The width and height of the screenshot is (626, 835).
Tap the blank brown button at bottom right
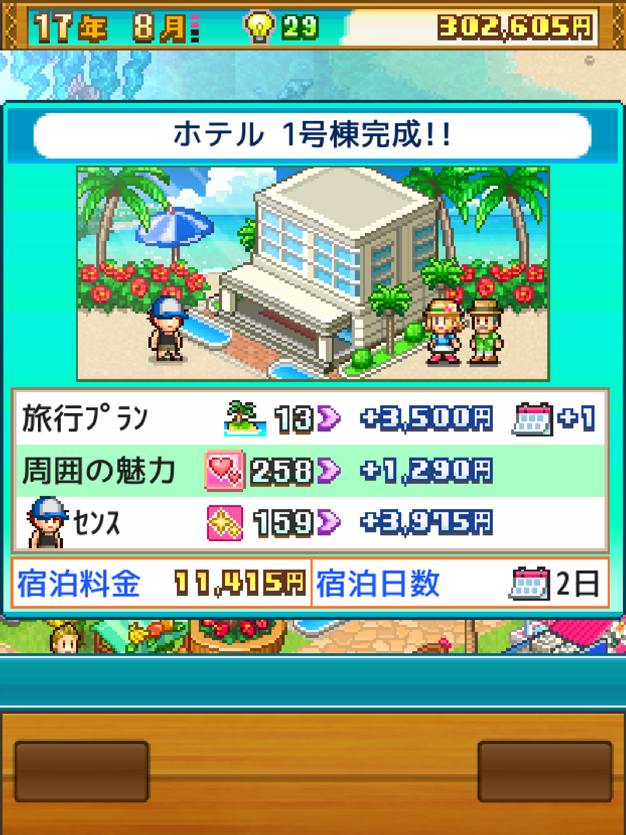[x=543, y=772]
